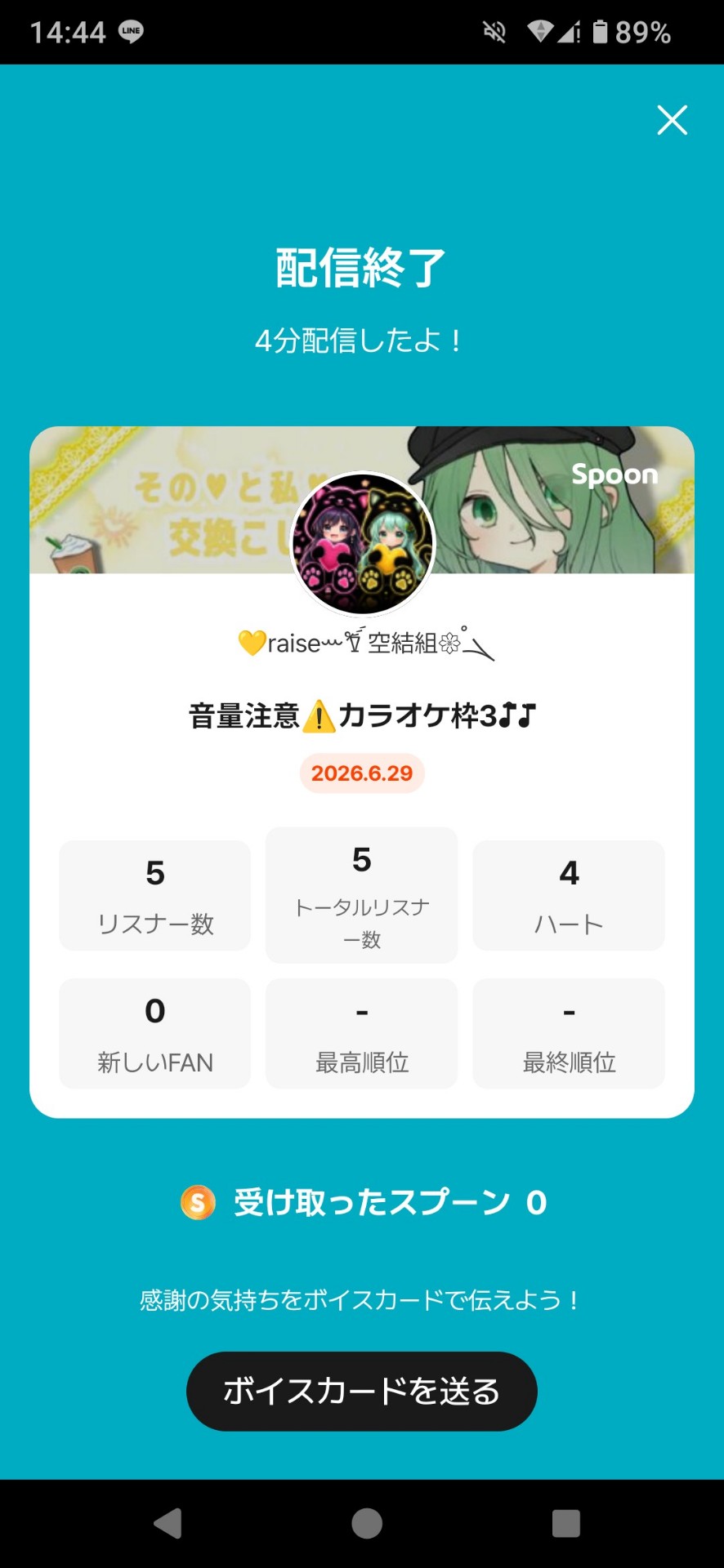Close the broadcast ended screen
Viewport: 724px width, 1568px height.
pyautogui.click(x=672, y=120)
